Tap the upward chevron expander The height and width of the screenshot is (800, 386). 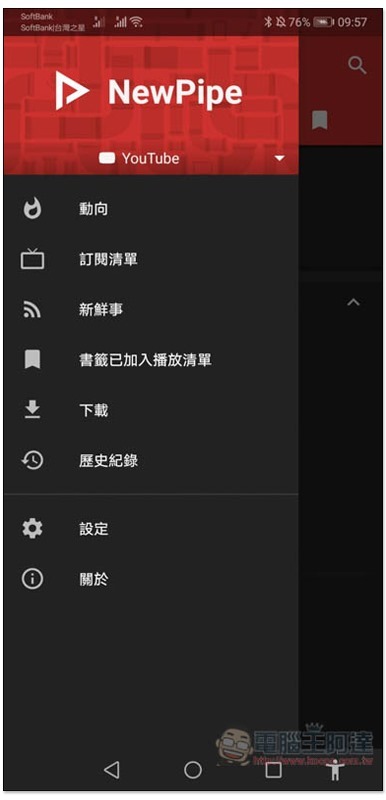pyautogui.click(x=353, y=302)
